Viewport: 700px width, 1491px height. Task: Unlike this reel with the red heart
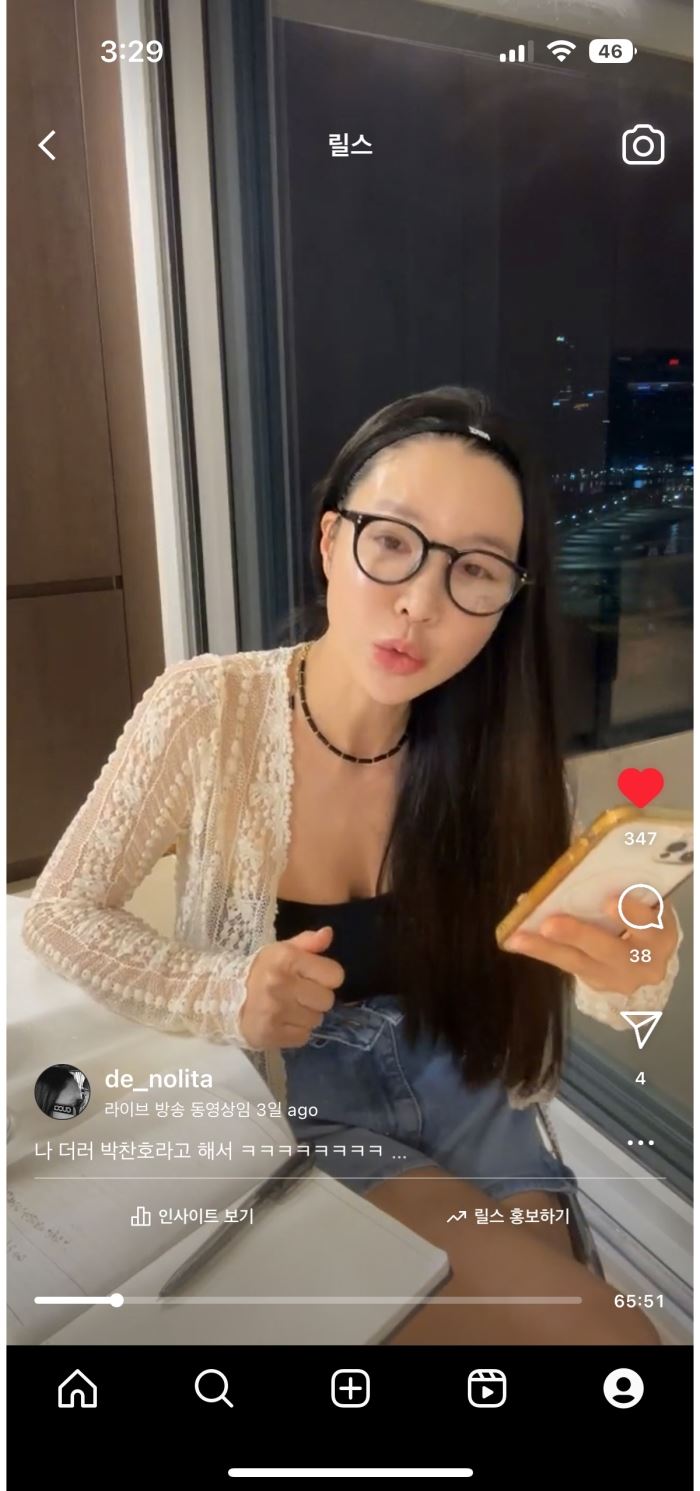pyautogui.click(x=640, y=788)
